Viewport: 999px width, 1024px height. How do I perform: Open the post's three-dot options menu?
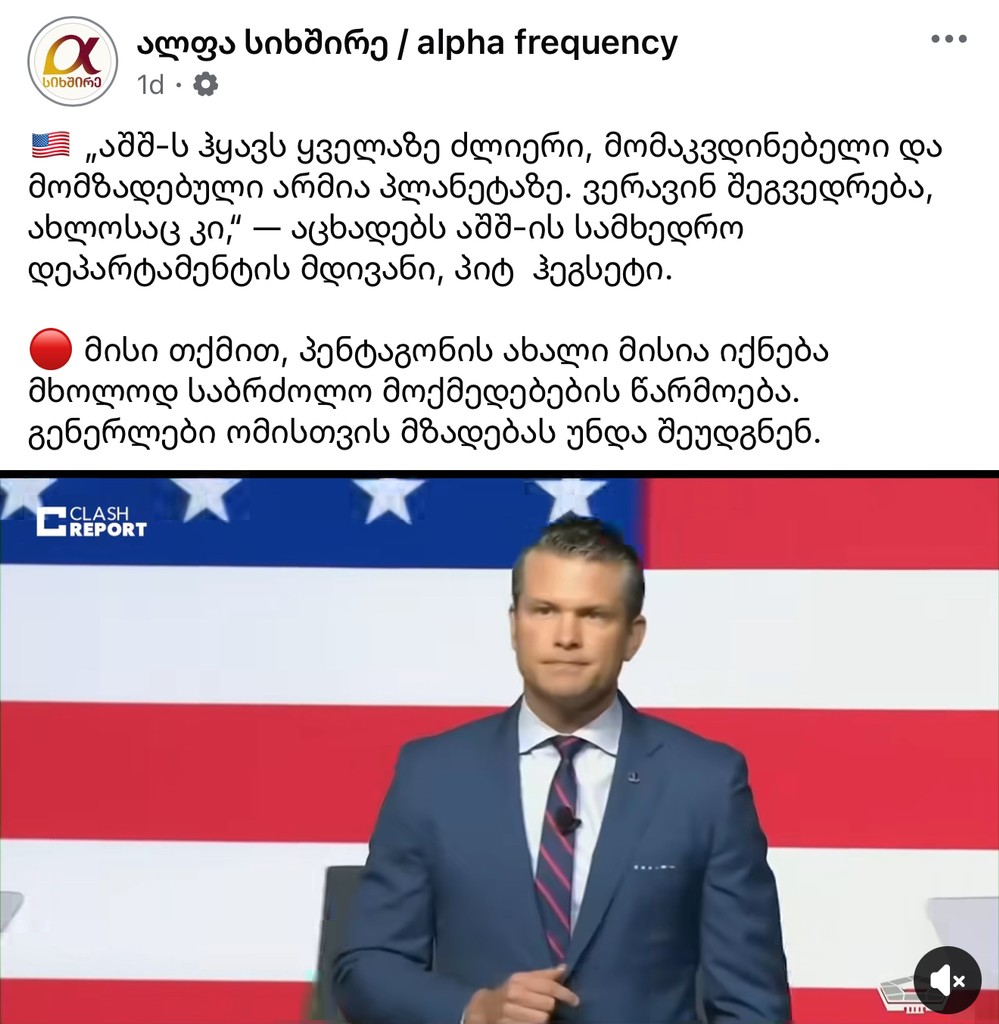(948, 40)
